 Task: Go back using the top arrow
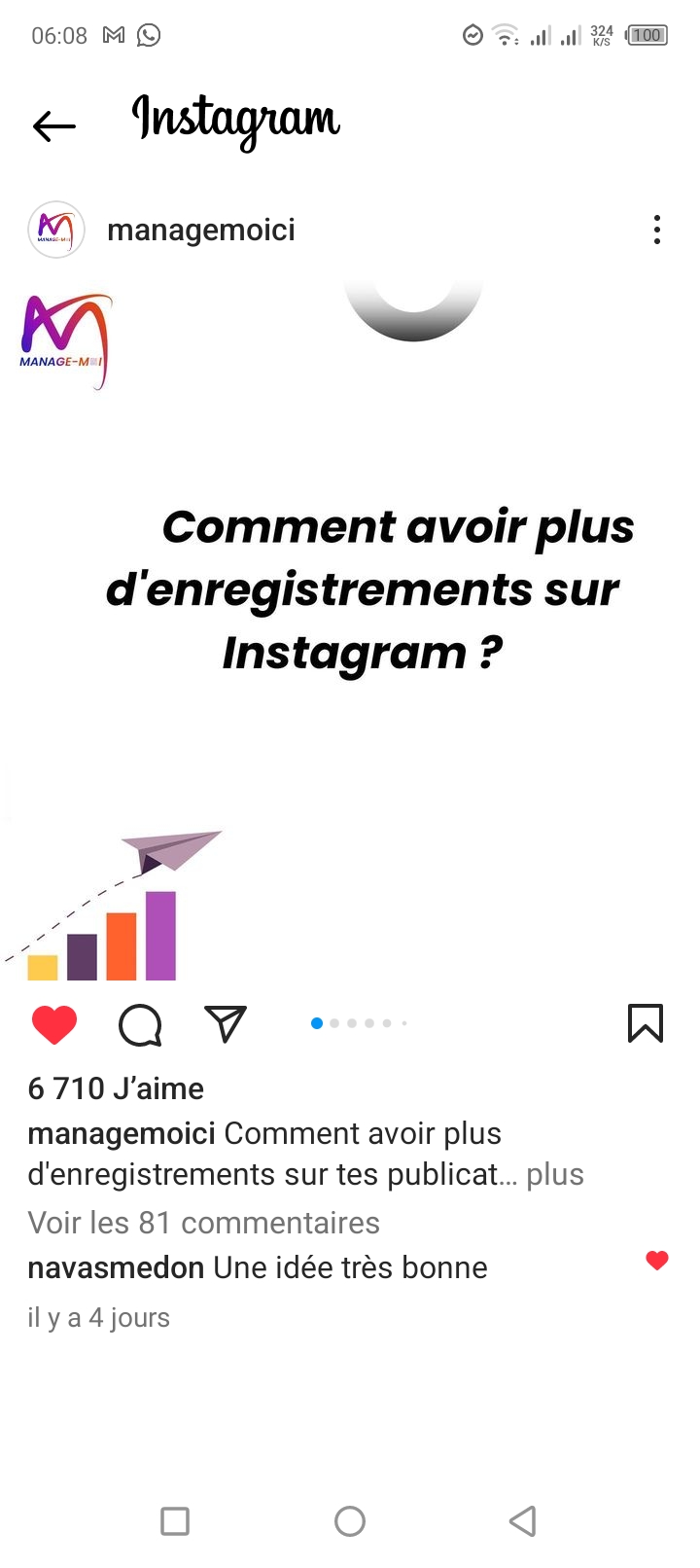point(54,126)
